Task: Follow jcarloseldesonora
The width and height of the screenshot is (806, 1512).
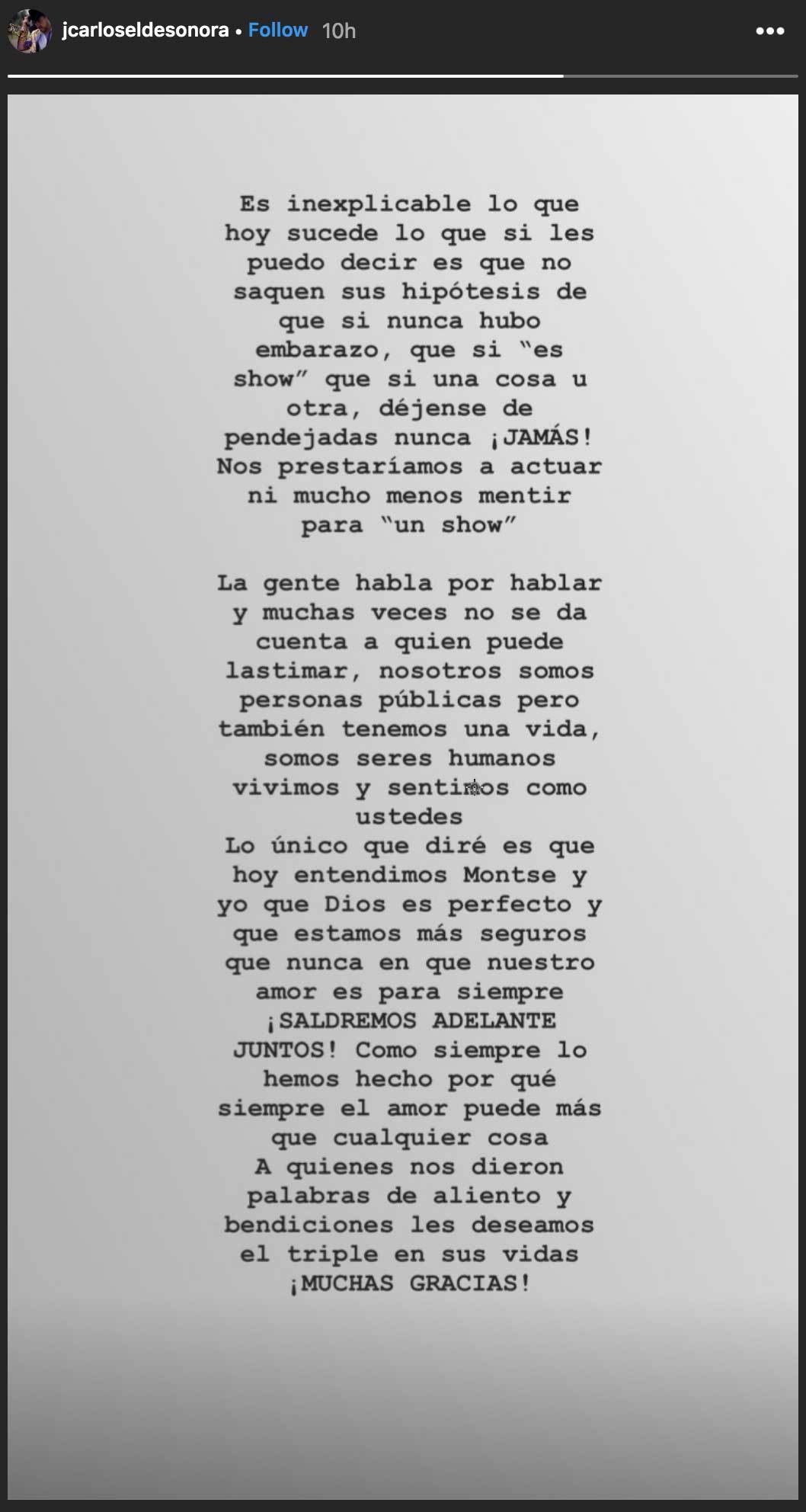Action: point(278,30)
